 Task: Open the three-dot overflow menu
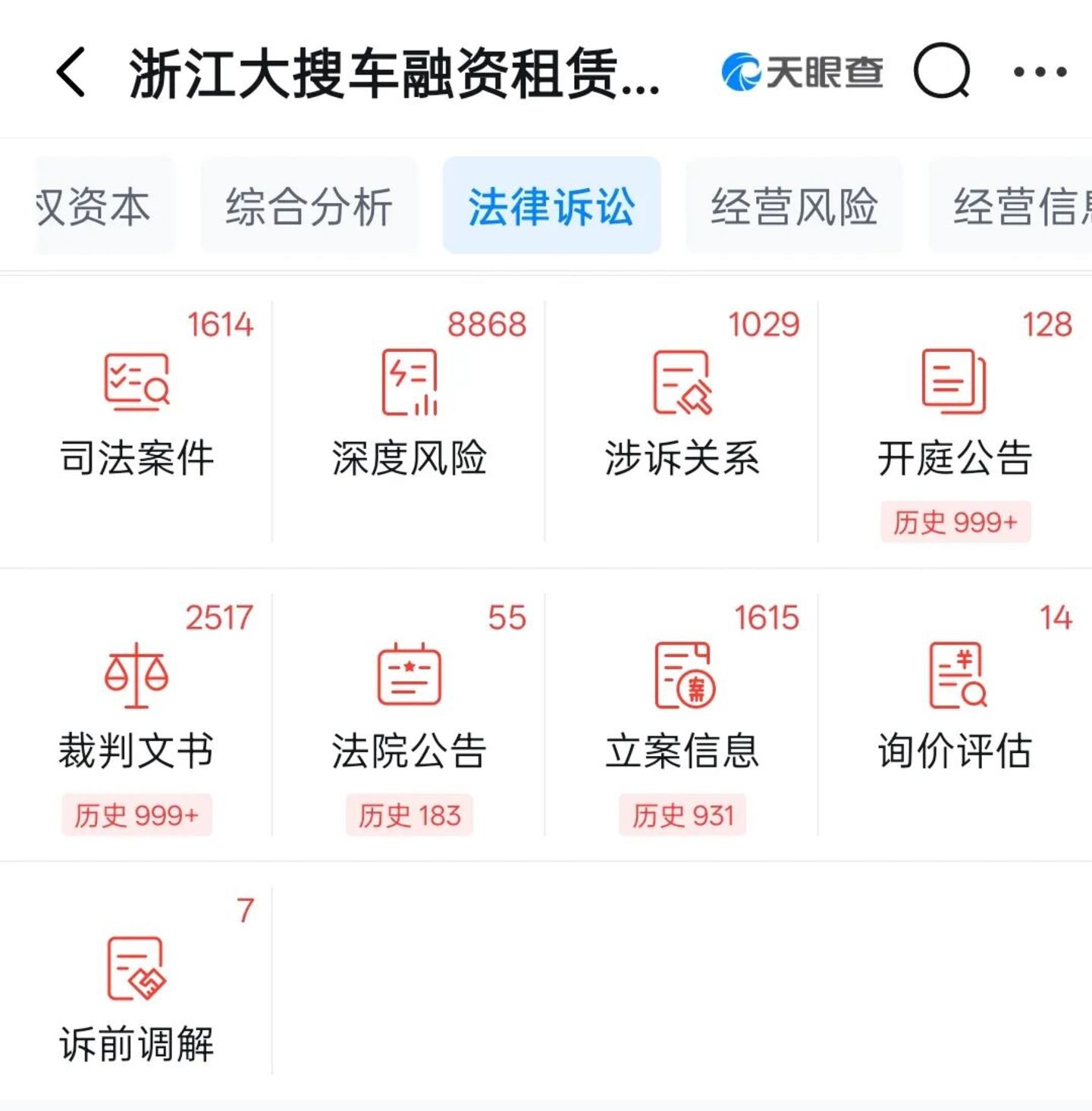pos(1040,73)
